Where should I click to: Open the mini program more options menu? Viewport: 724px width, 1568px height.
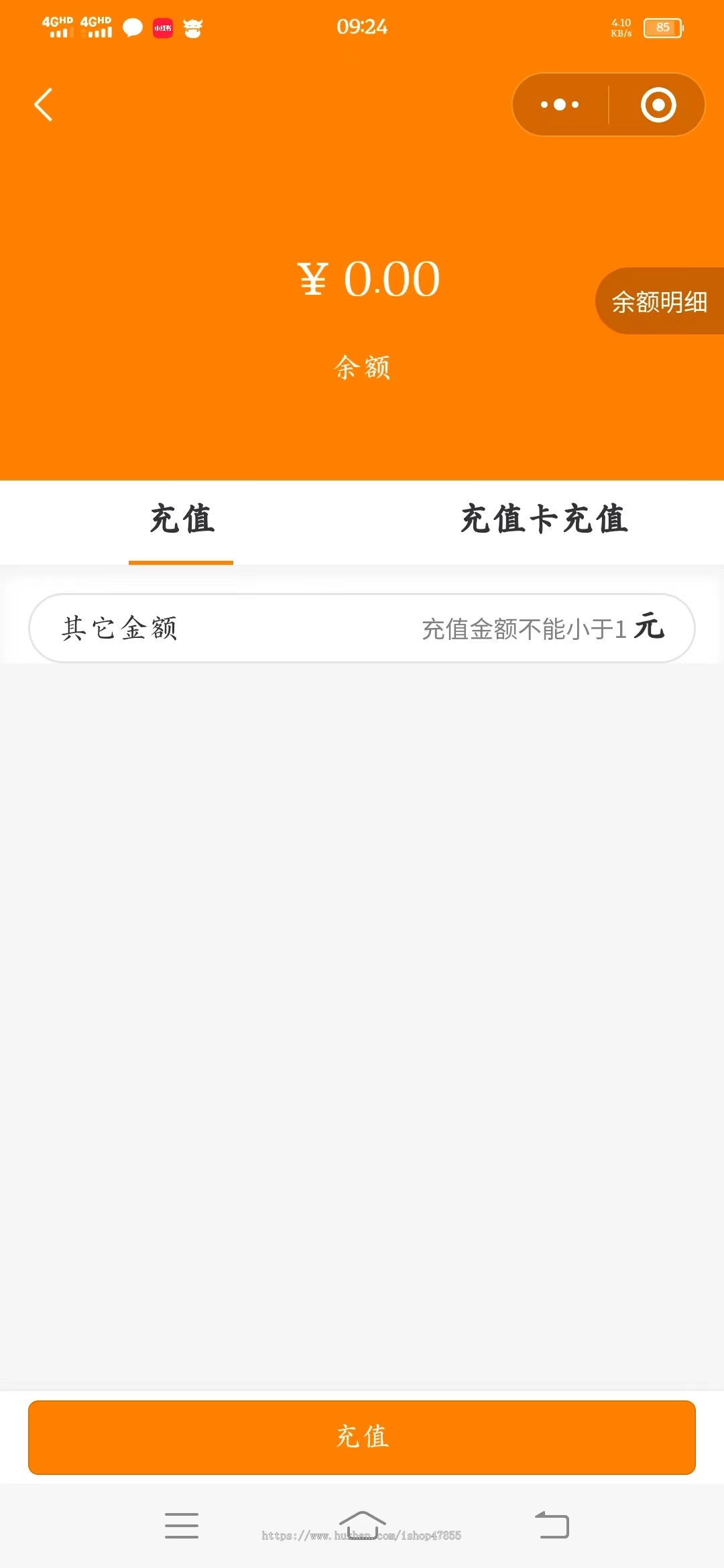pos(558,105)
